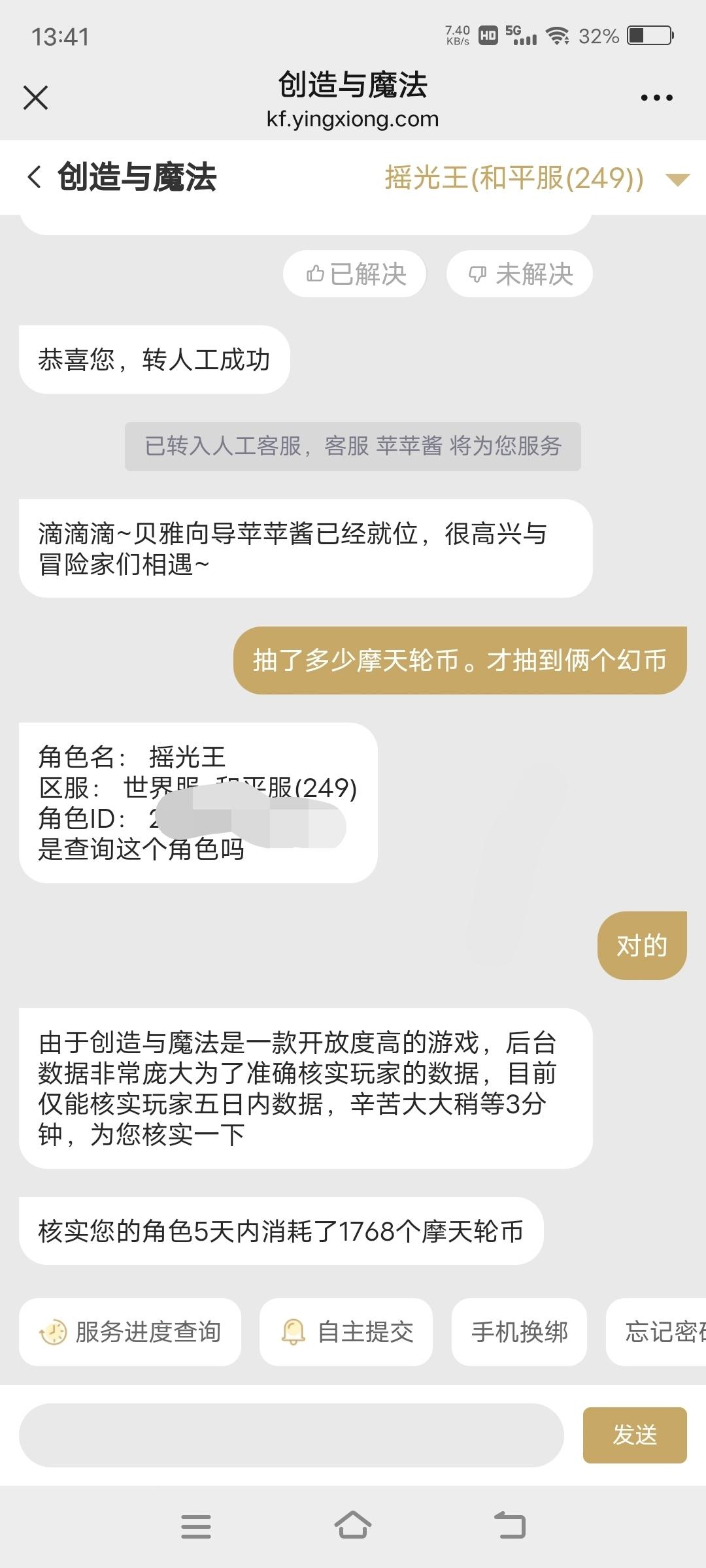Send the message with 发送
706x1568 pixels.
point(634,1435)
